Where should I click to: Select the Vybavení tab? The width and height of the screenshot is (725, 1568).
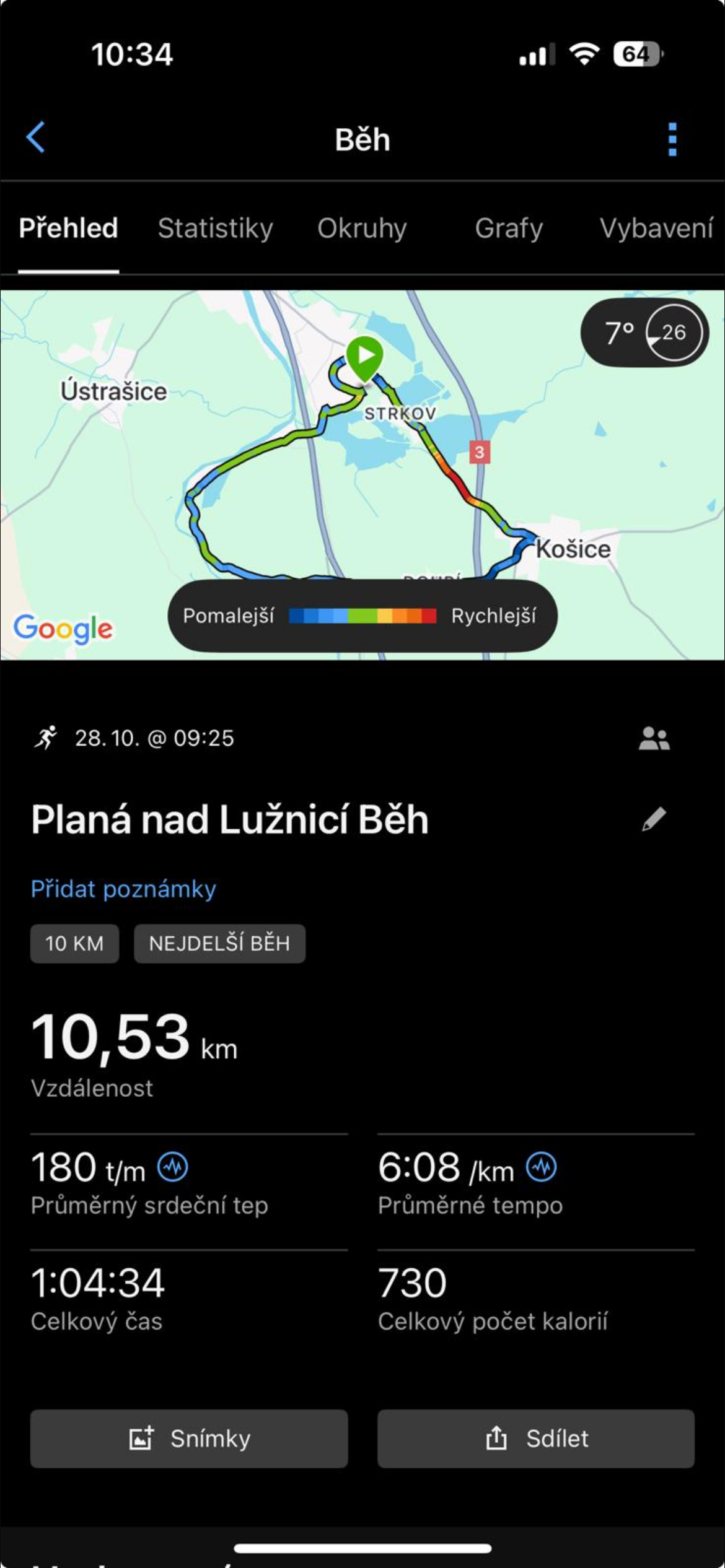656,229
